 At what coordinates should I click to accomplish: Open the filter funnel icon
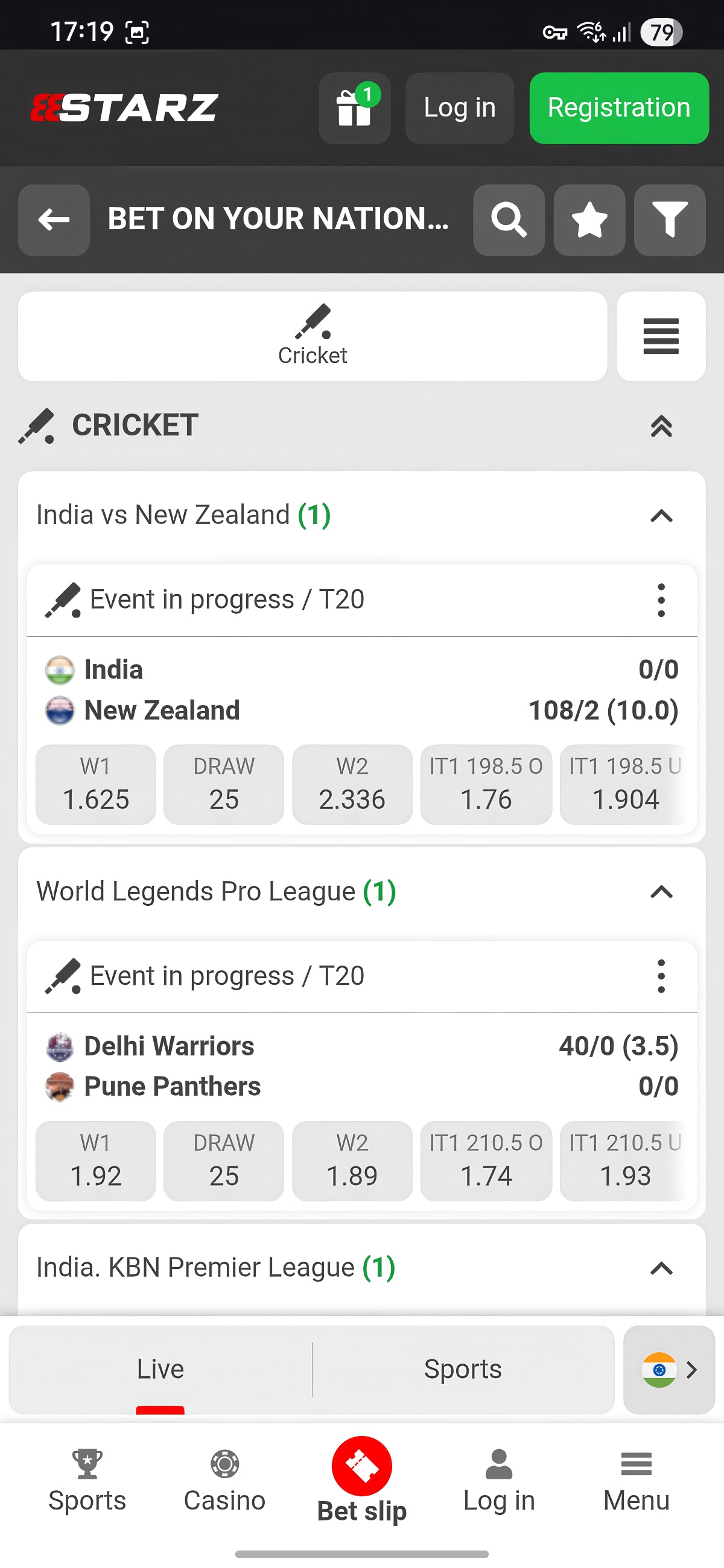(669, 220)
